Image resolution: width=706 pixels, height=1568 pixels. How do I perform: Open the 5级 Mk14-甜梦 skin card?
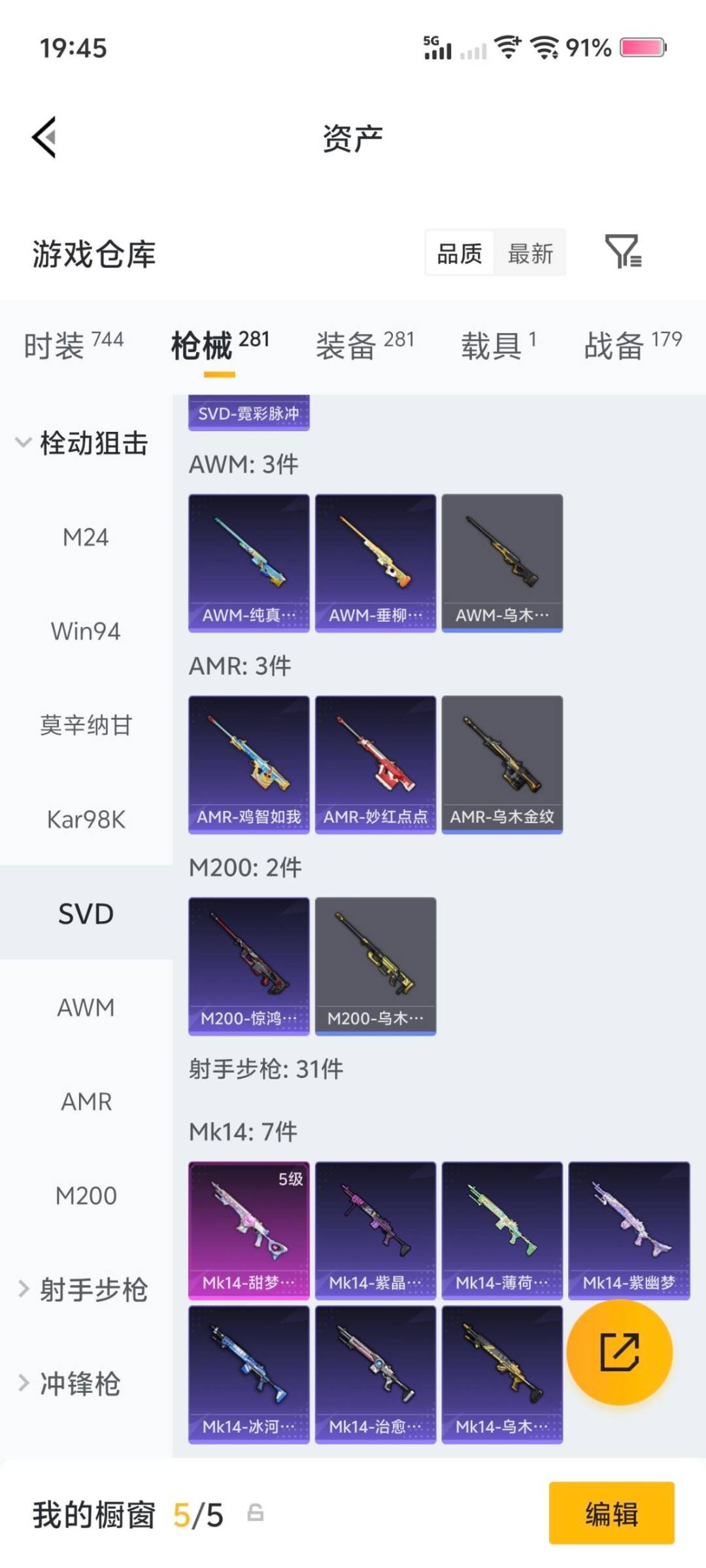(248, 1228)
